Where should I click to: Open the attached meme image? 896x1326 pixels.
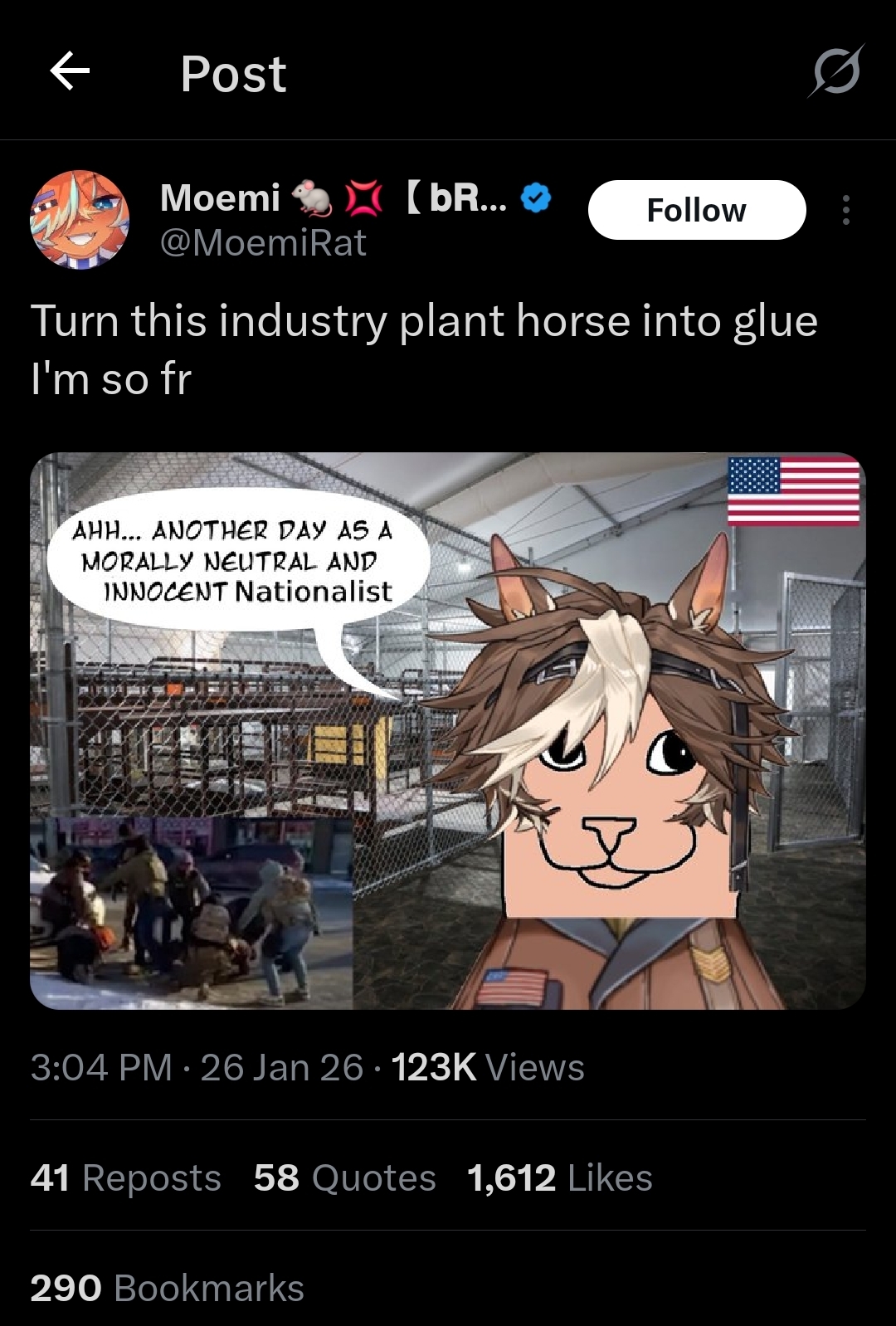(x=448, y=730)
